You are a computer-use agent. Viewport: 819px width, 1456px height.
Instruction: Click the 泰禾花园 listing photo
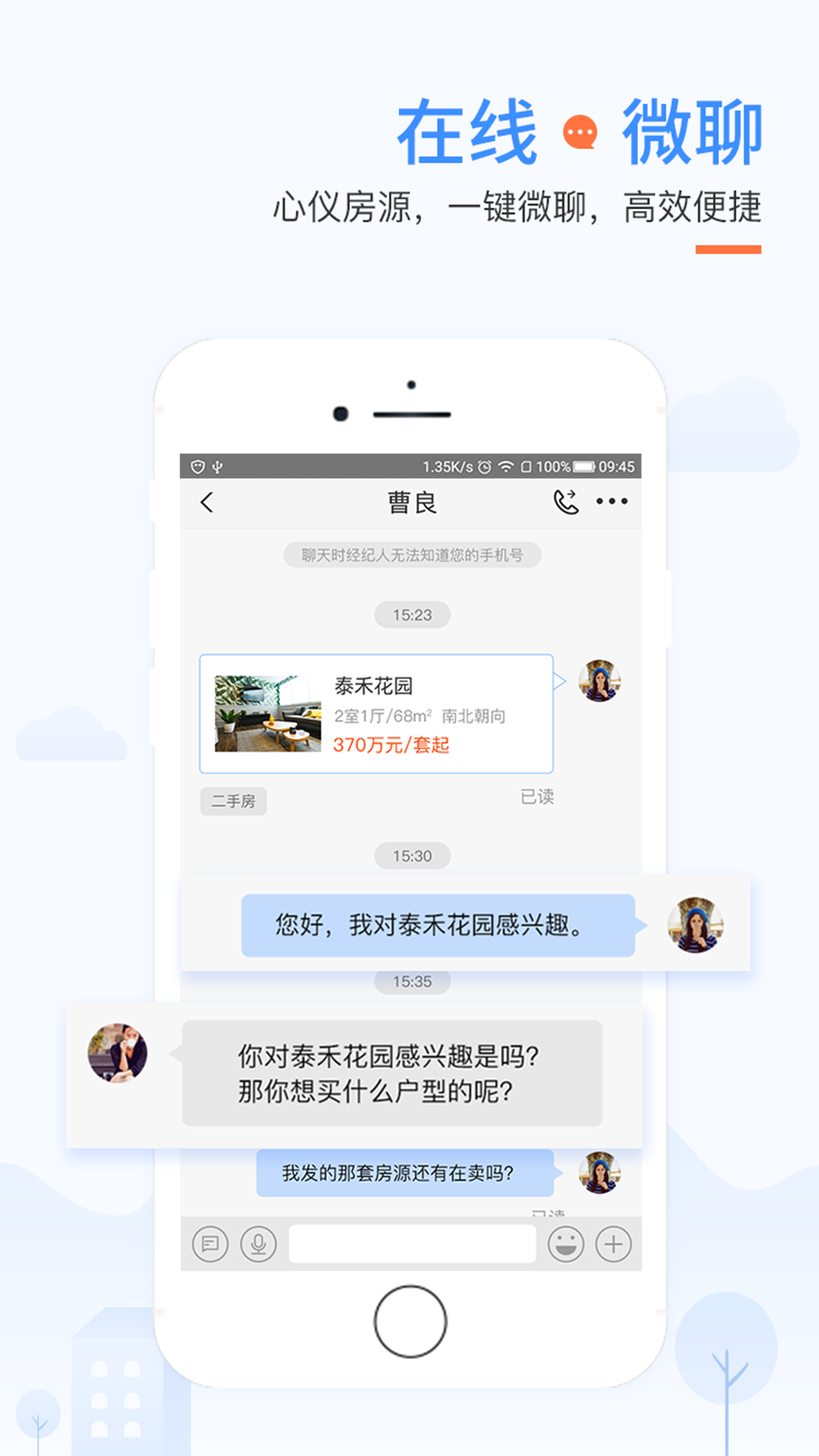[x=267, y=713]
